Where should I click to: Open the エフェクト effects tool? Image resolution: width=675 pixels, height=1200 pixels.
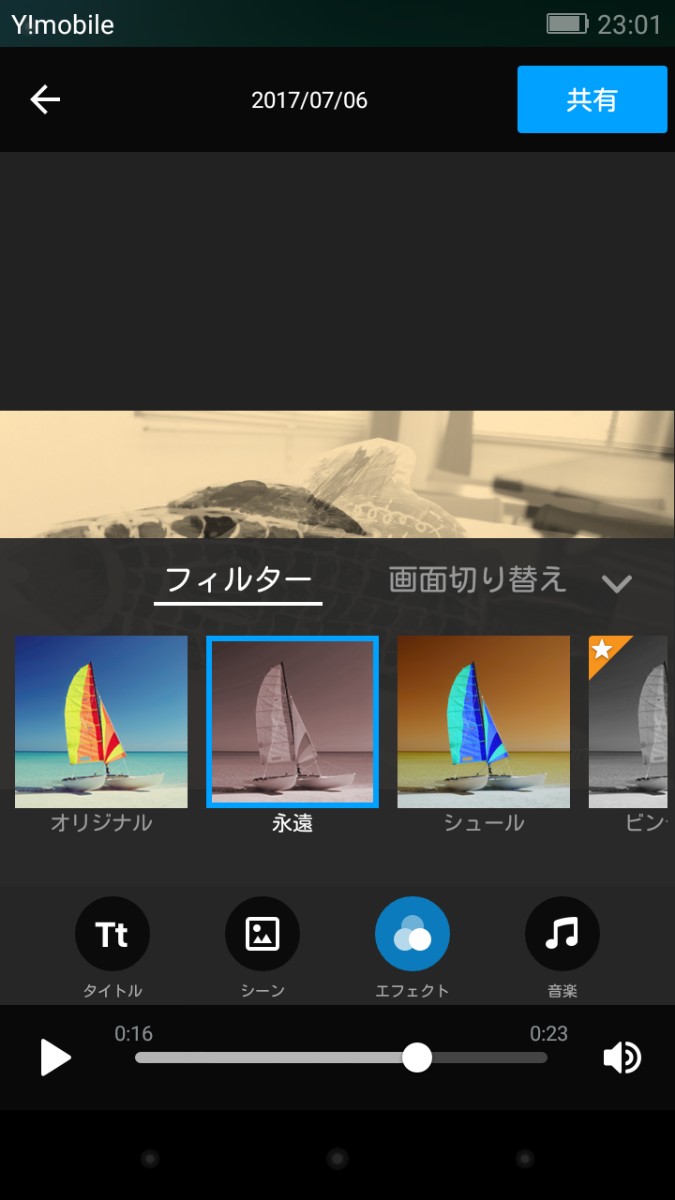pyautogui.click(x=412, y=934)
